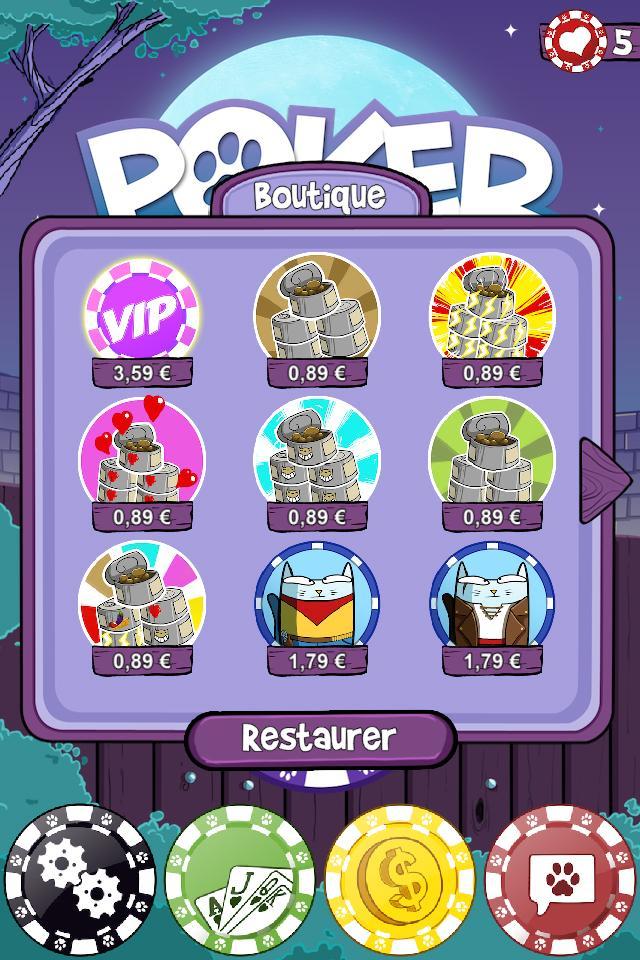Select the brown cat food cans pack
The height and width of the screenshot is (960, 640).
(x=316, y=318)
